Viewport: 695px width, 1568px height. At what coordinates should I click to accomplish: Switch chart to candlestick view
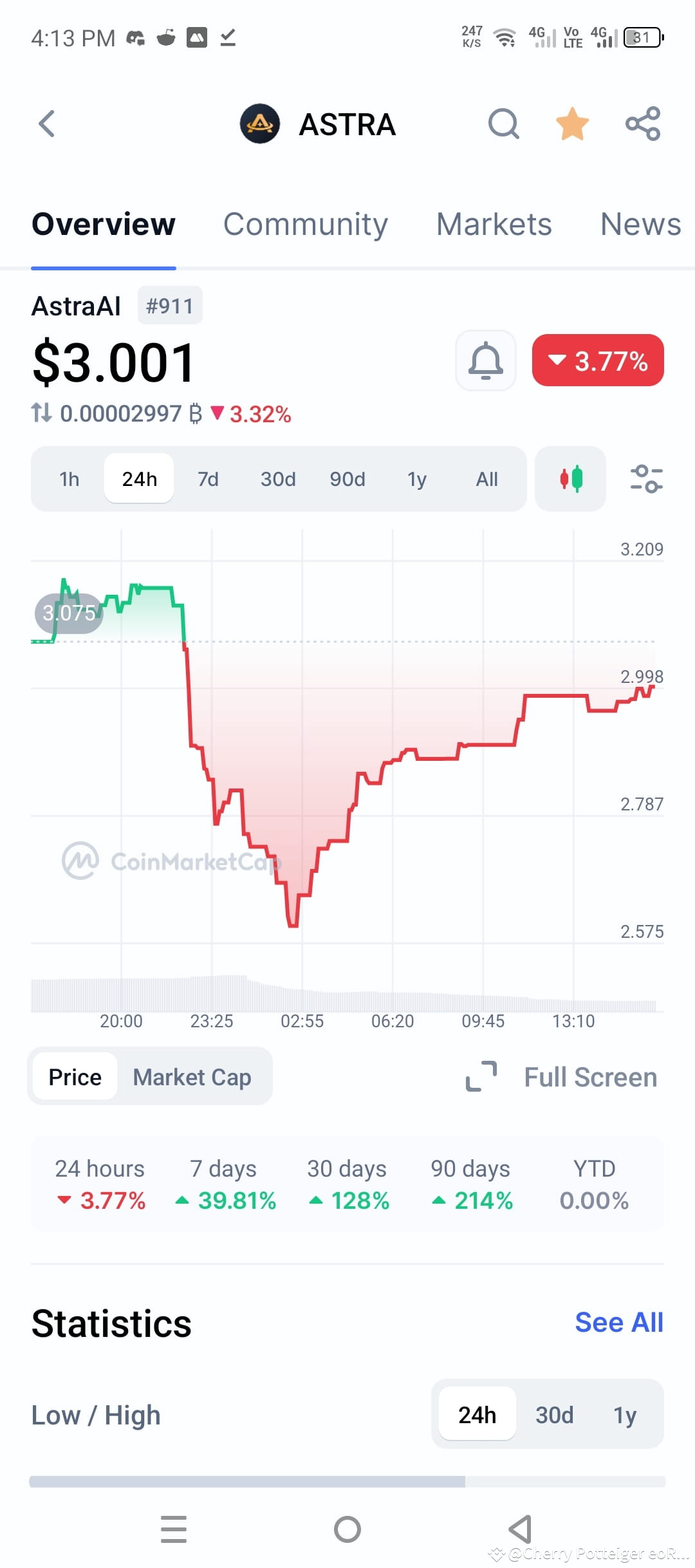(570, 479)
